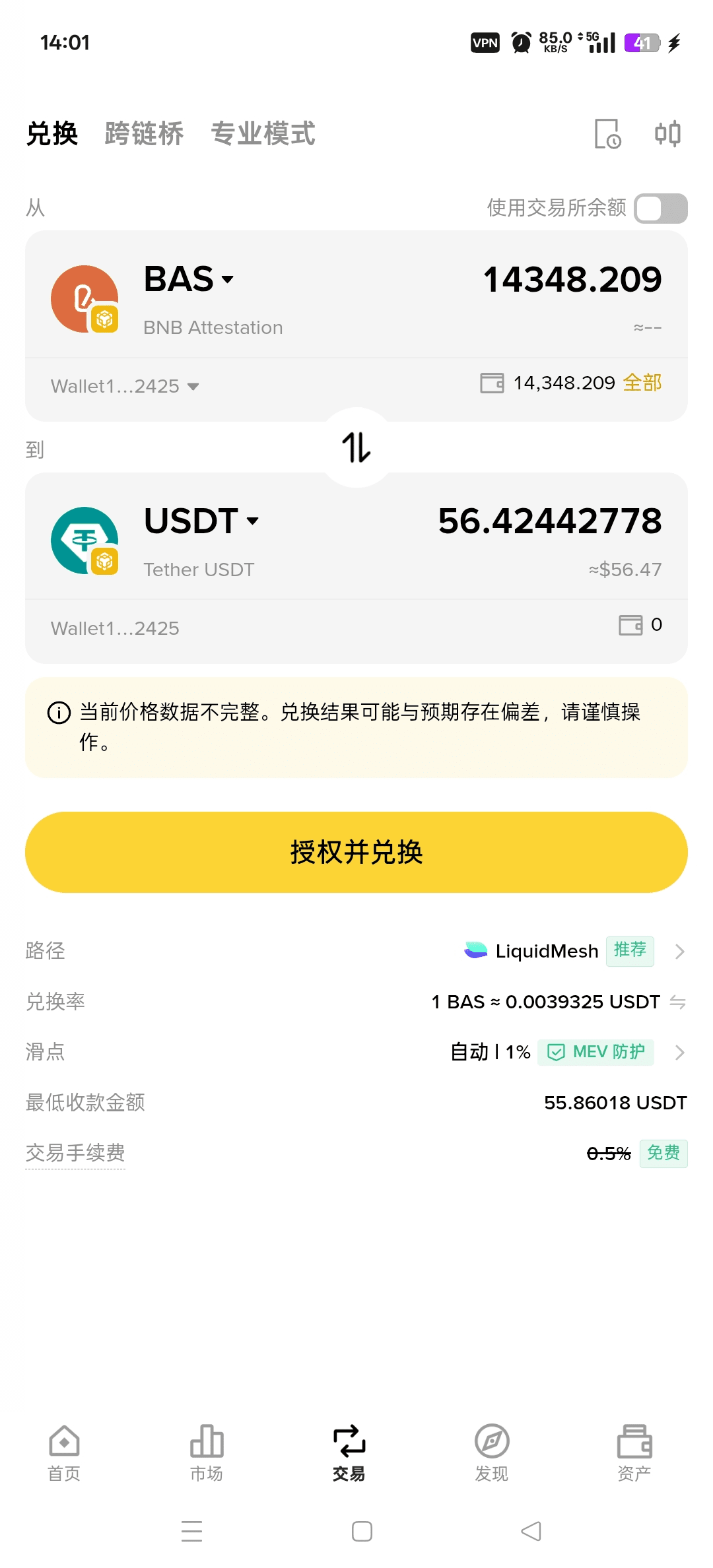
Task: Tap 全部 to use full balance
Action: [642, 383]
